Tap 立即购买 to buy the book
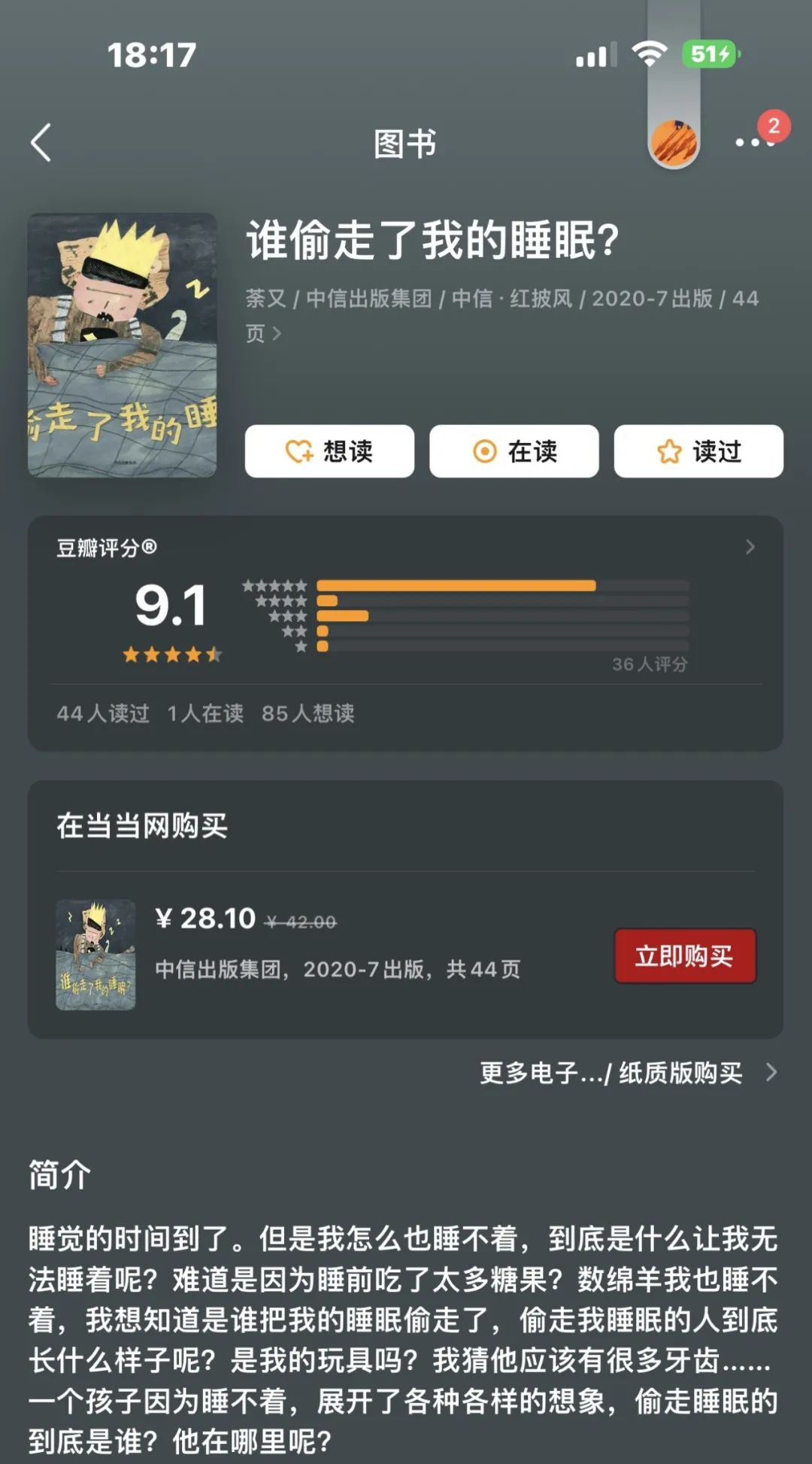Image resolution: width=812 pixels, height=1464 pixels. [x=685, y=956]
